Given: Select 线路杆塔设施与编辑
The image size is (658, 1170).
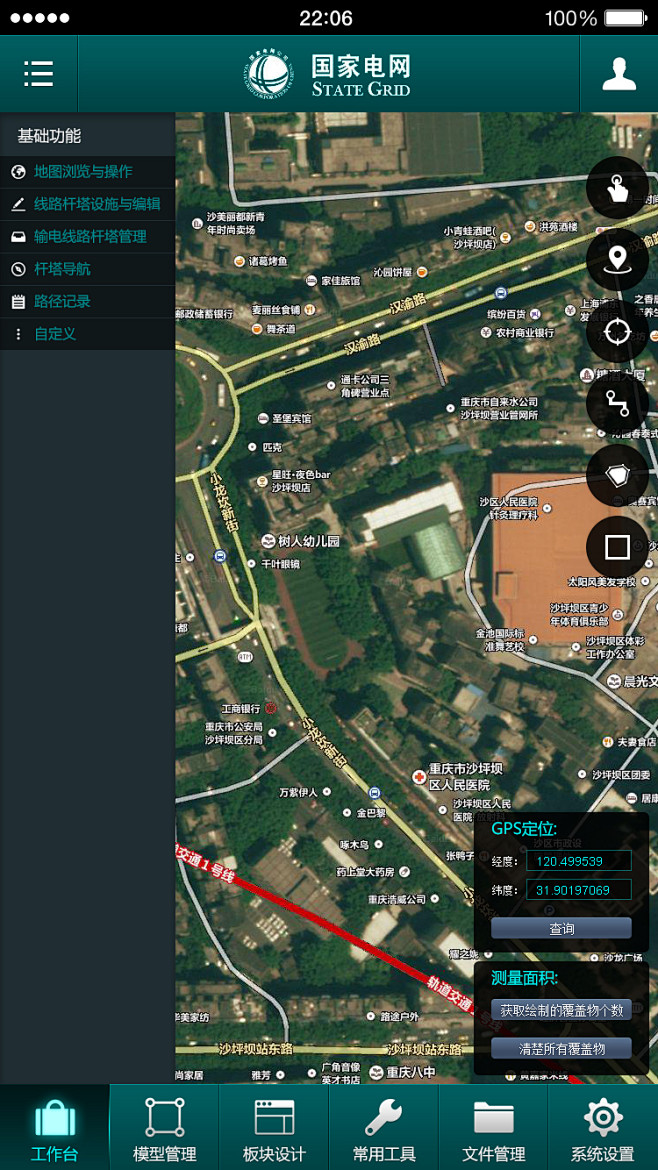Looking at the screenshot, I should click(97, 204).
